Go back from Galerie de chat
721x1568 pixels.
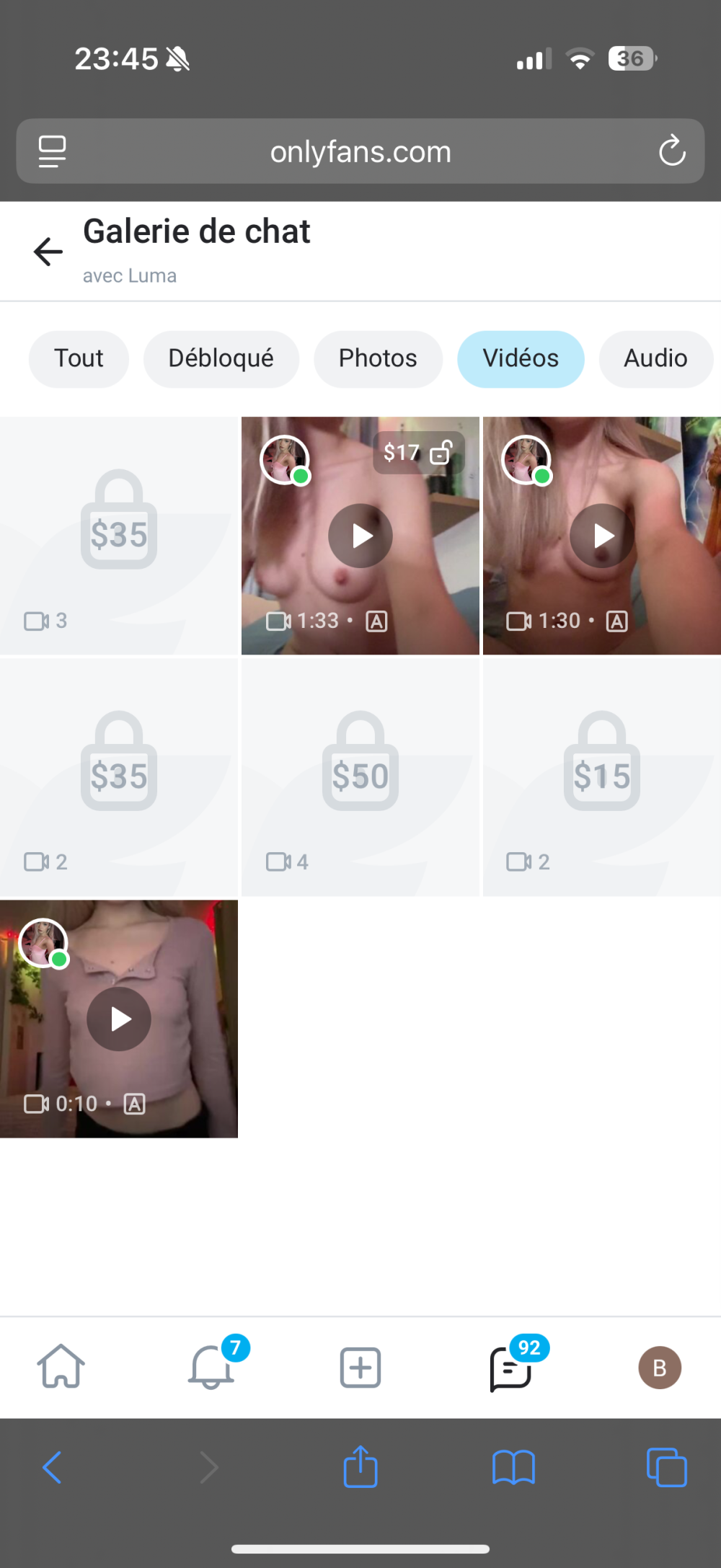click(x=48, y=252)
